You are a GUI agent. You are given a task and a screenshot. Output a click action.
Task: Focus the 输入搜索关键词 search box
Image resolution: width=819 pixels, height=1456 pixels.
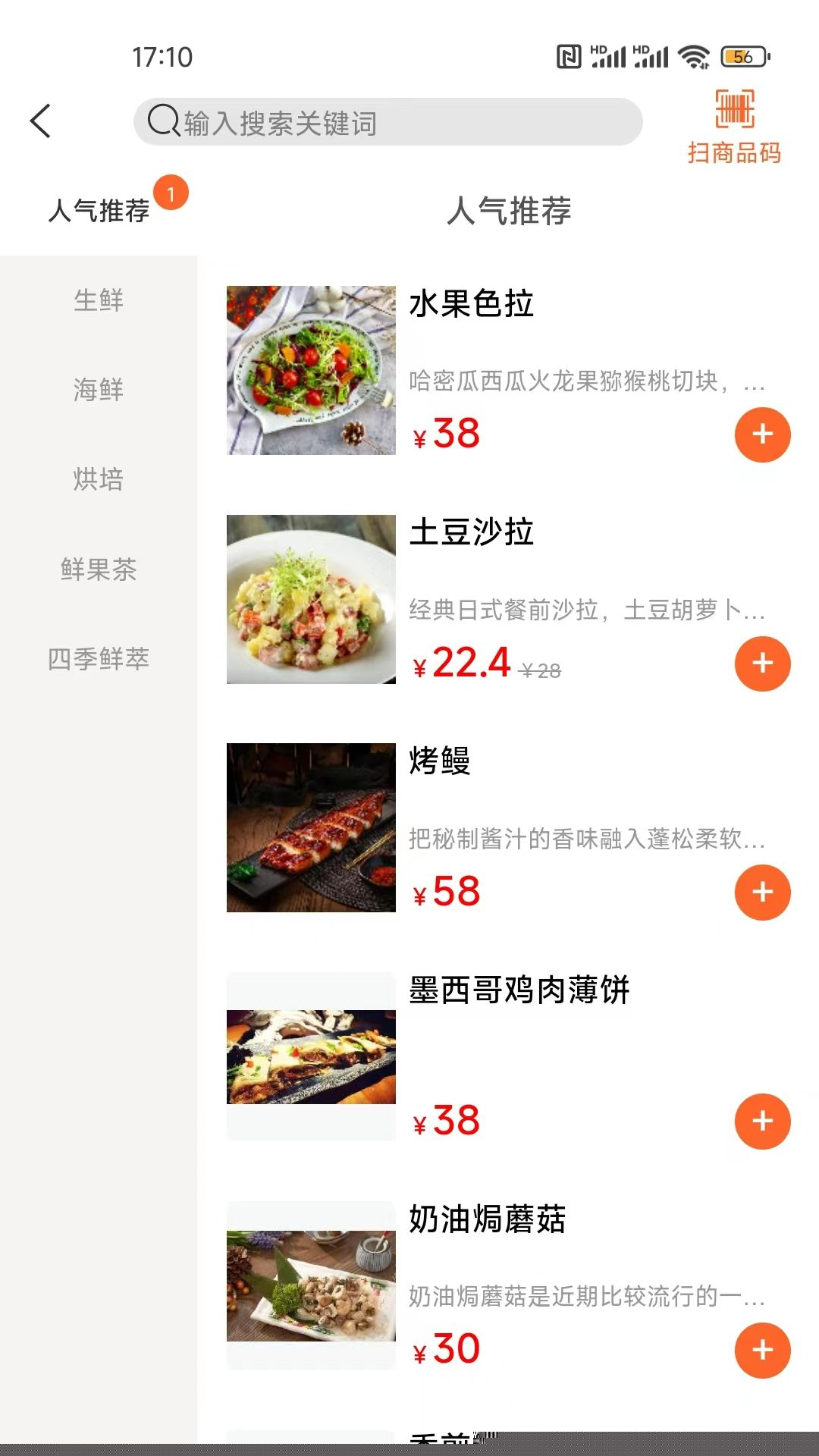(387, 121)
